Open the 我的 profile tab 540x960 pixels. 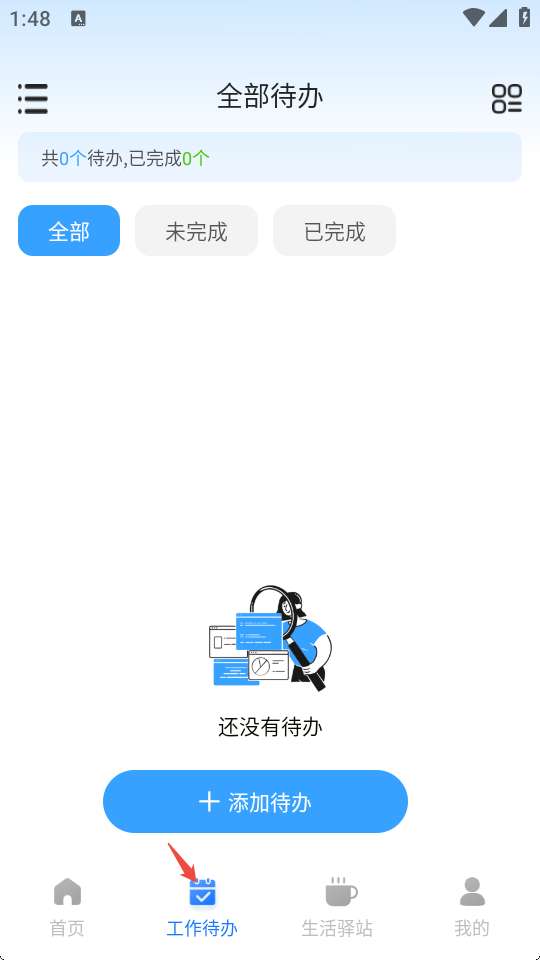pyautogui.click(x=472, y=907)
